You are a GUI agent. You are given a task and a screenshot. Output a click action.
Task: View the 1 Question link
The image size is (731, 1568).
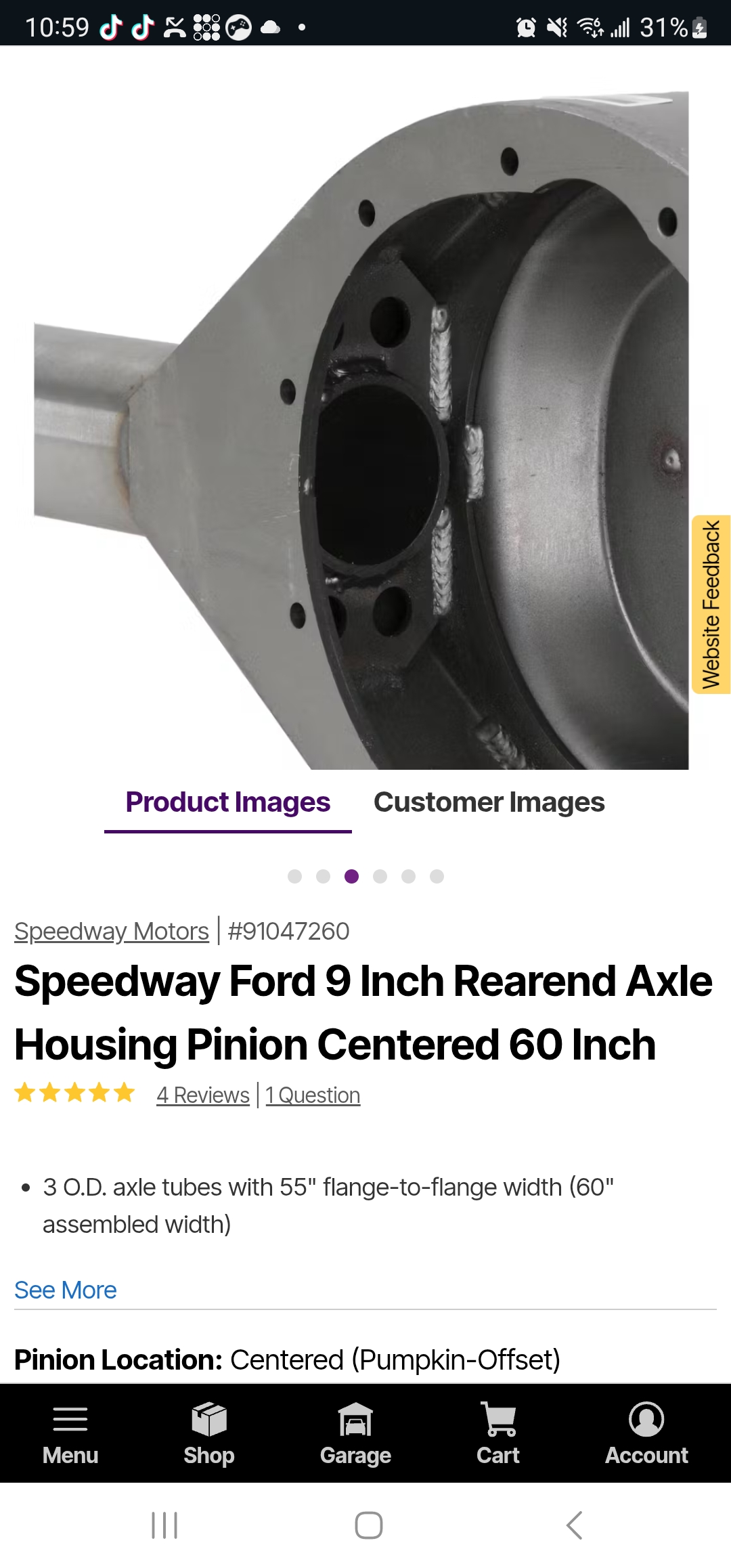(x=313, y=1095)
